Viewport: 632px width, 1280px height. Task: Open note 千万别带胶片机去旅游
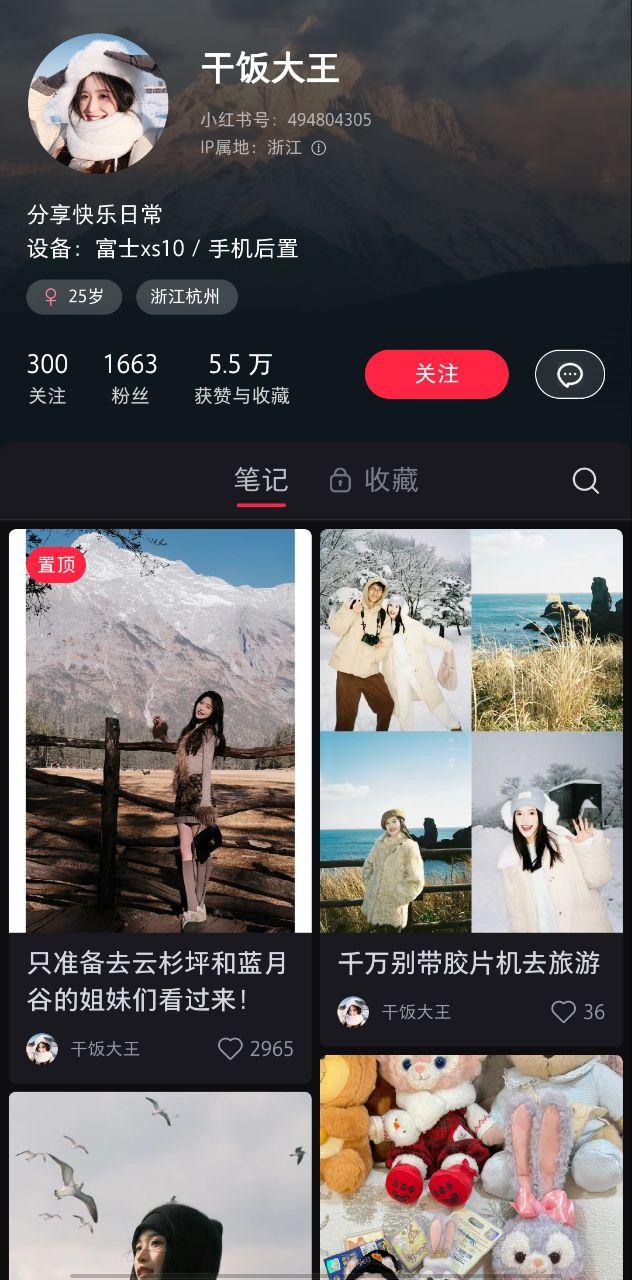(x=471, y=730)
